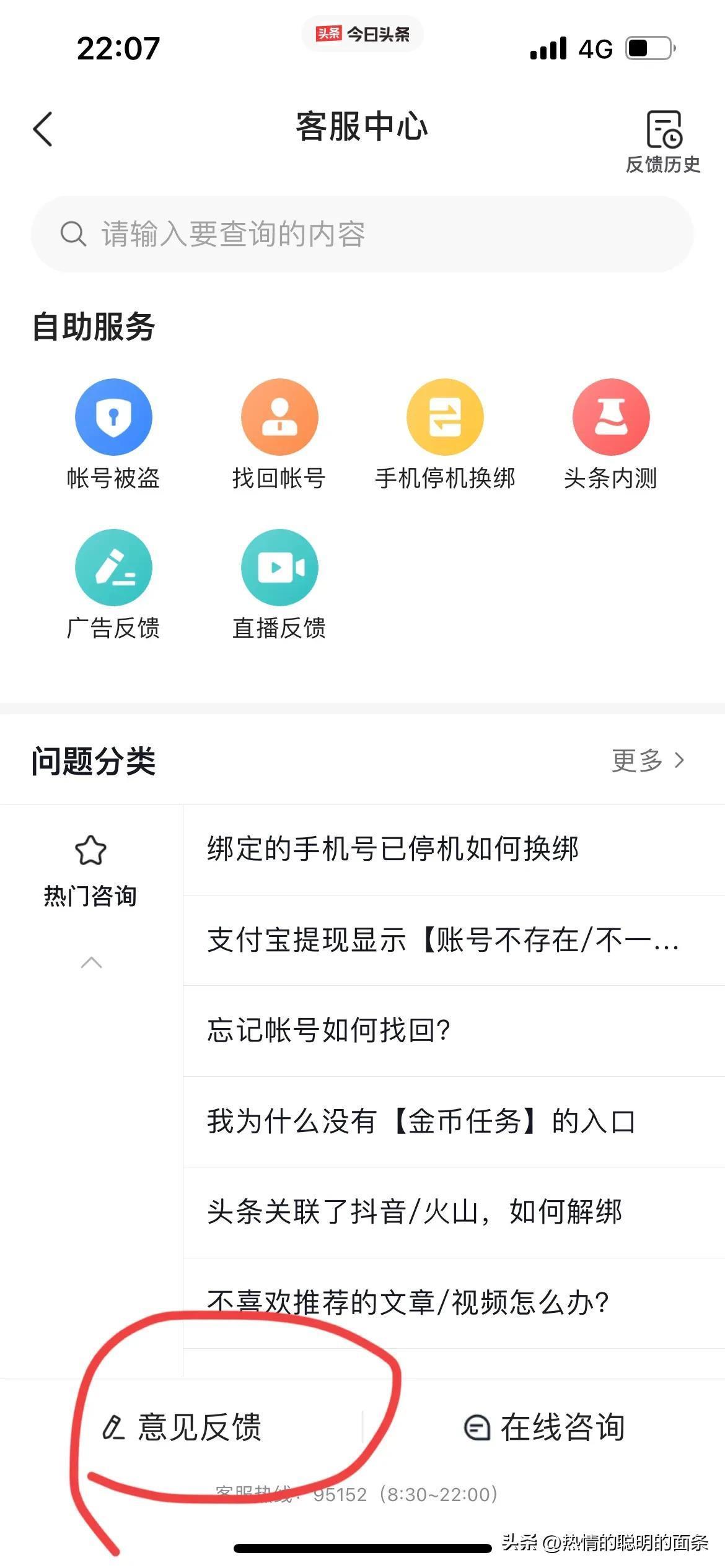Open 忘记帐号如何找回 question

454,1030
